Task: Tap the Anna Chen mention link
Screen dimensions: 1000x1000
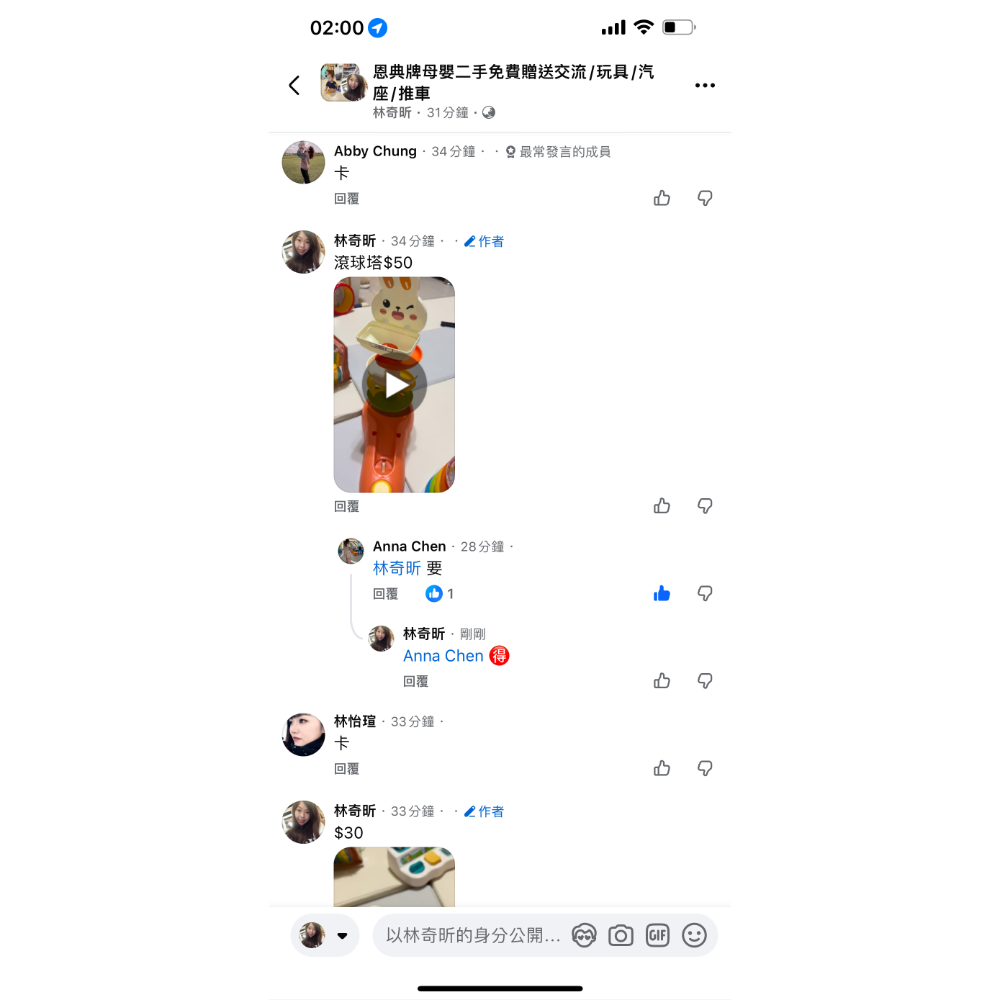Action: pos(443,656)
